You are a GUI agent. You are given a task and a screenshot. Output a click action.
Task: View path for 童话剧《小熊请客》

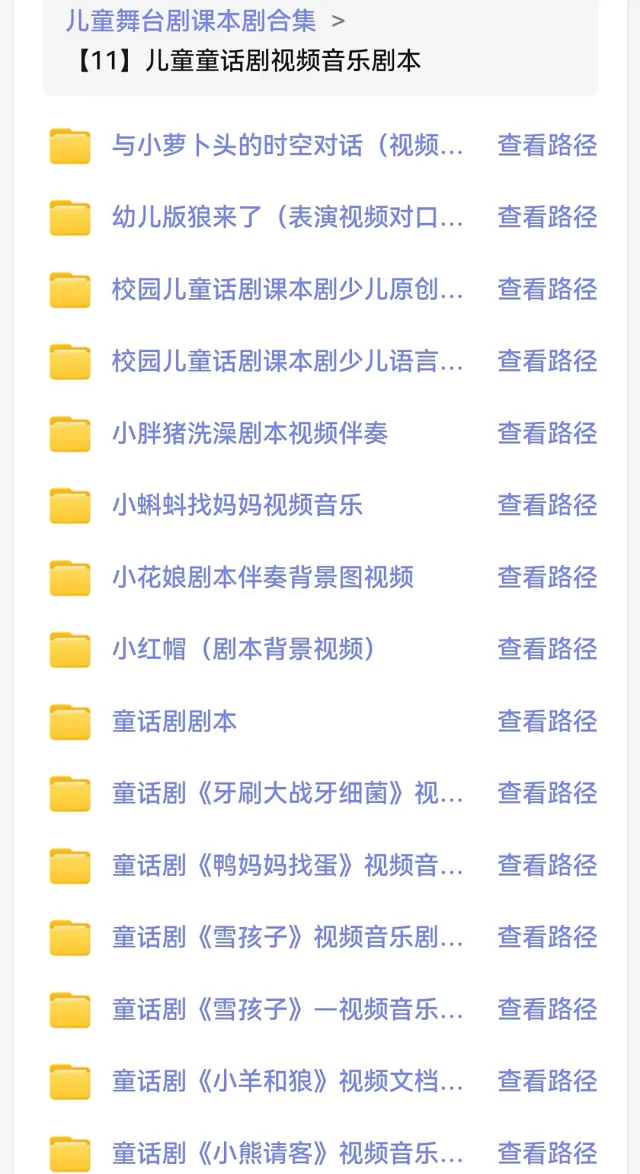[x=547, y=1153]
